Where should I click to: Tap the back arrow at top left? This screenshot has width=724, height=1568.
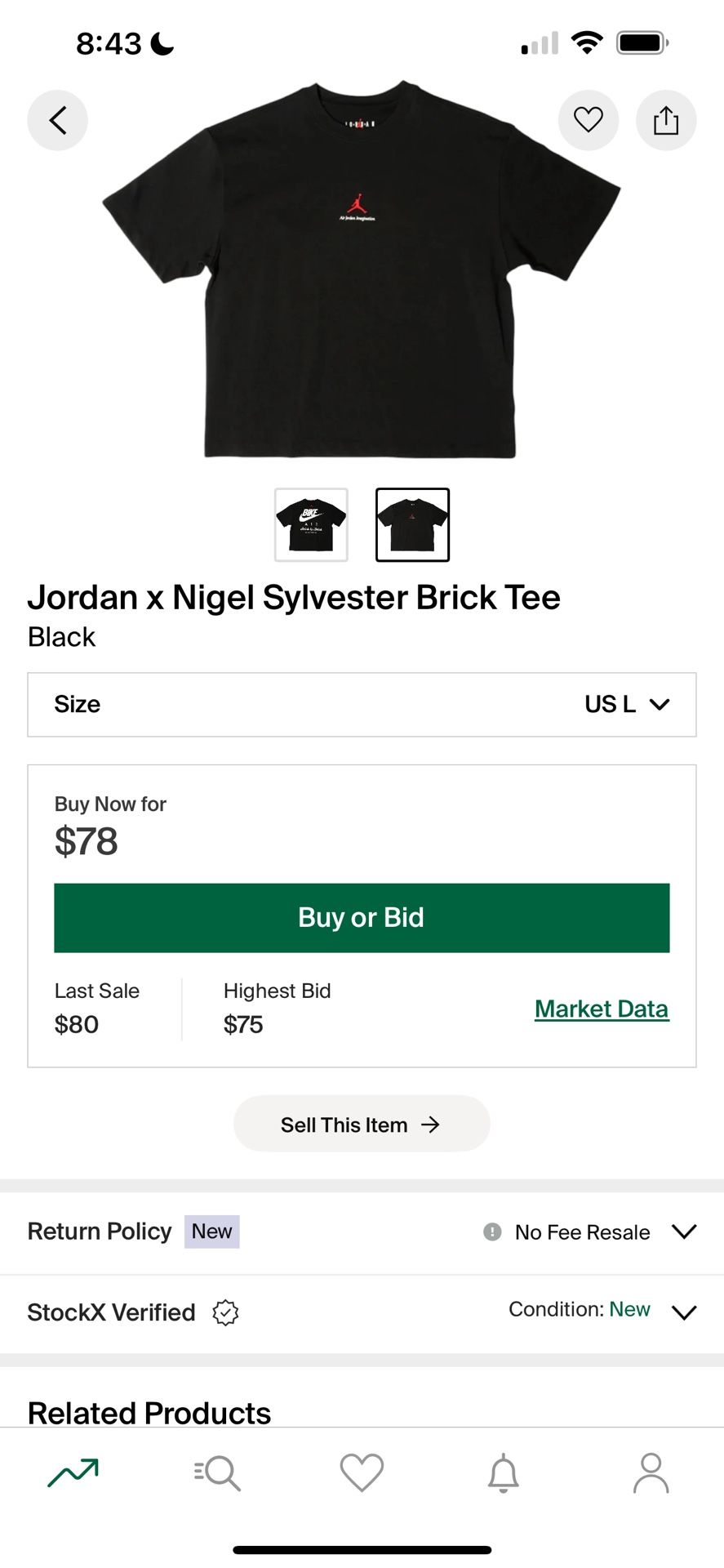[57, 120]
